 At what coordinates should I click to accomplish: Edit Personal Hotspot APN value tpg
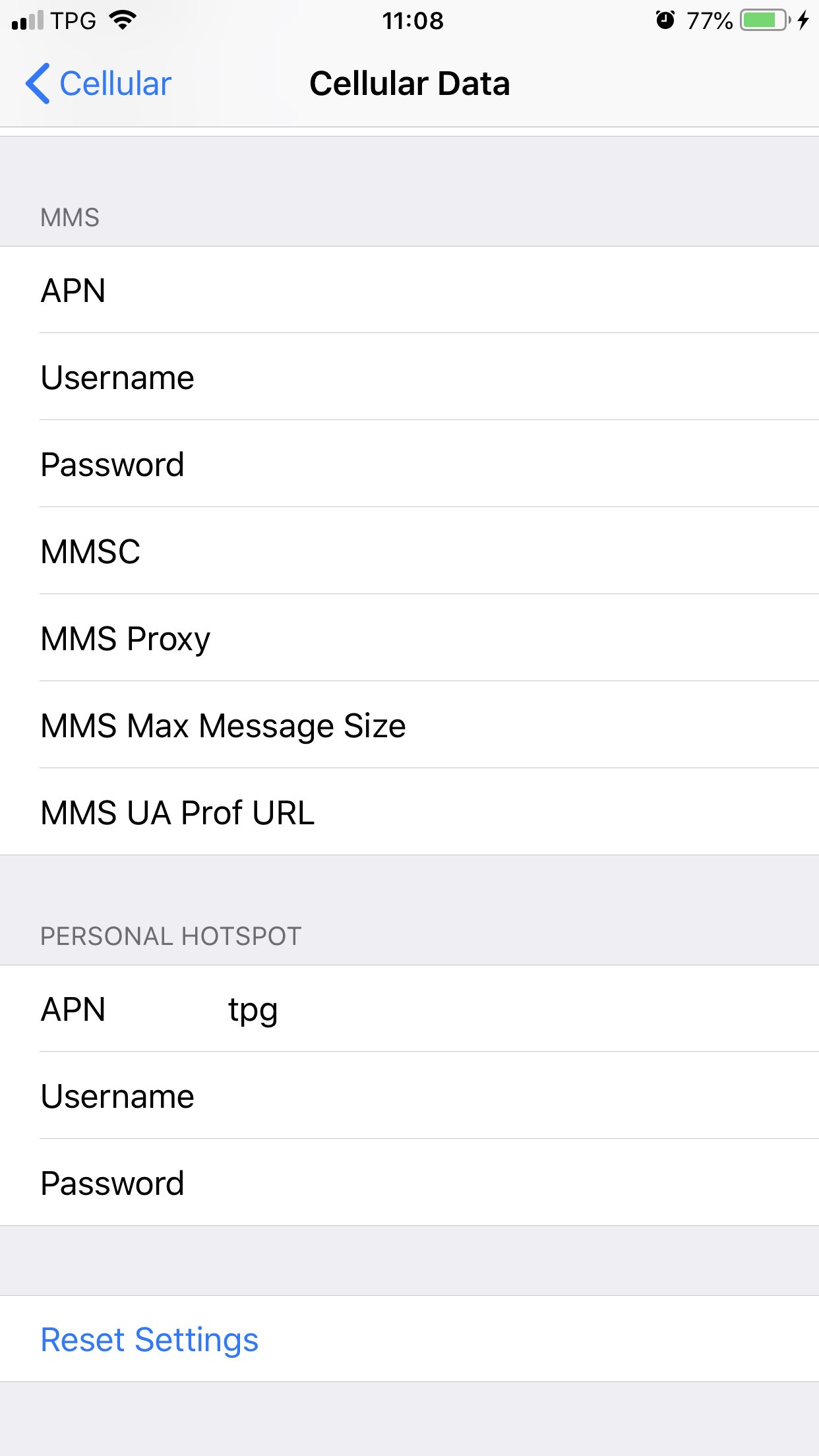pyautogui.click(x=254, y=1009)
